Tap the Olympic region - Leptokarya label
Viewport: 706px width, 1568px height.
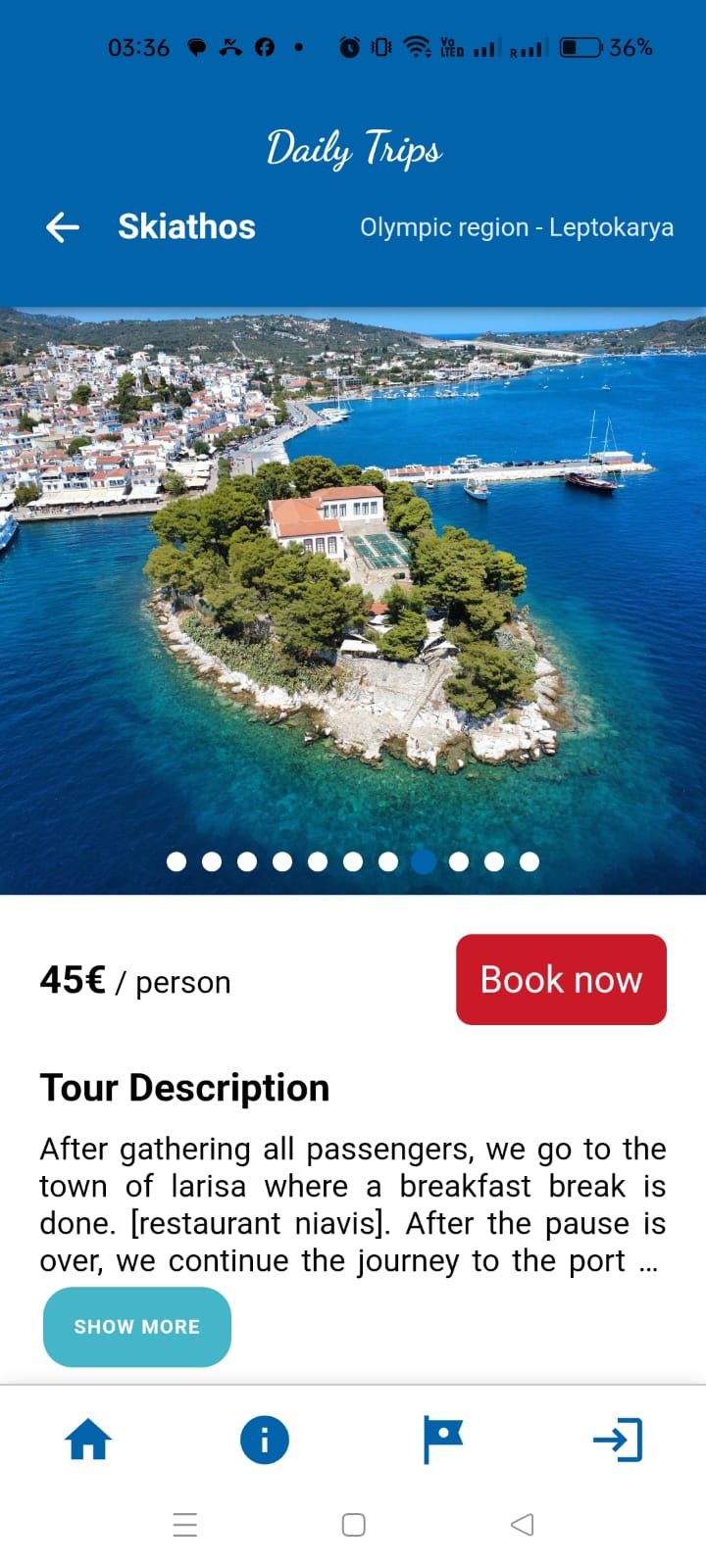[x=515, y=226]
